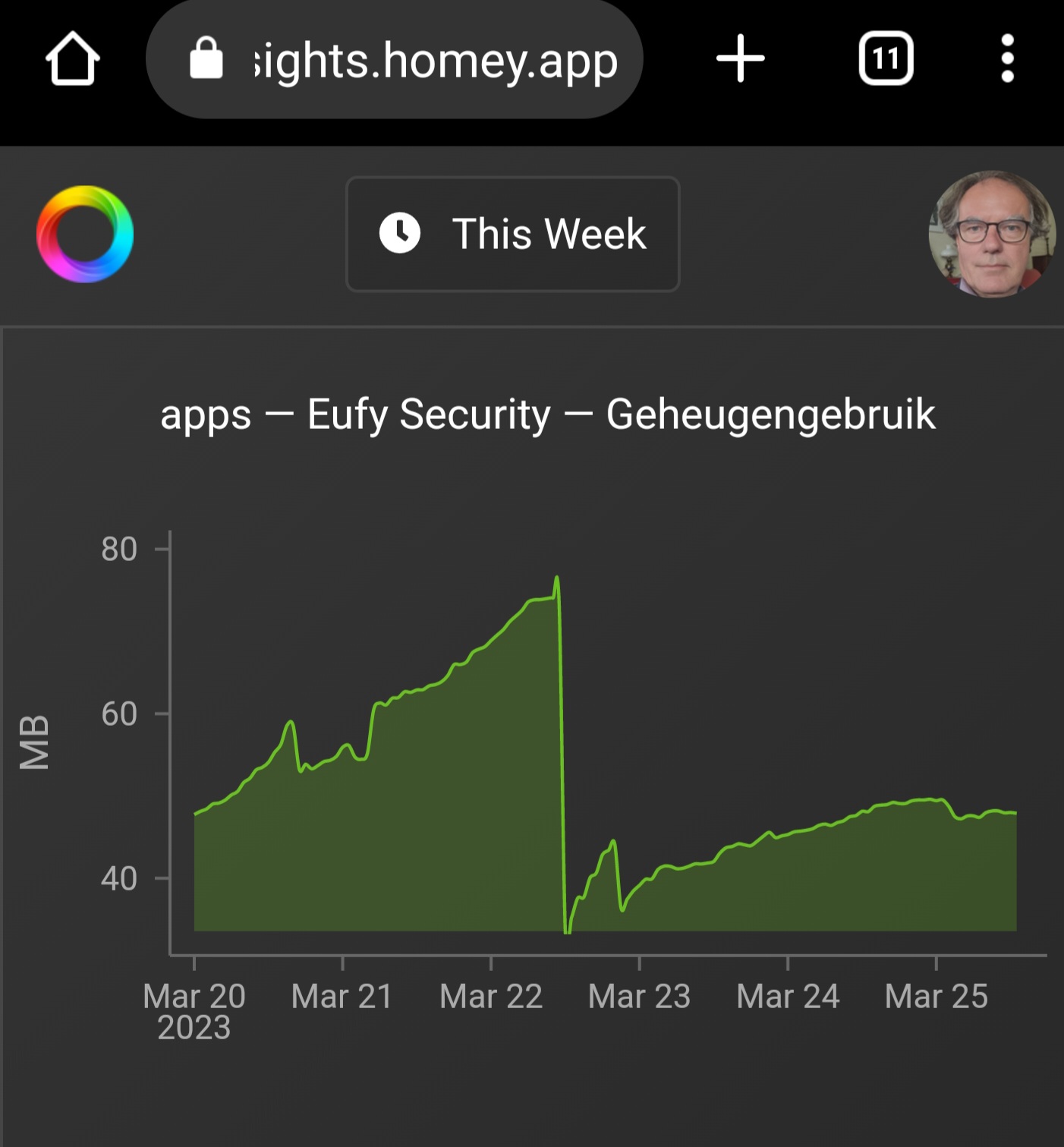Show the open tabs switcher
This screenshot has height=1147, width=1064.
point(886,58)
